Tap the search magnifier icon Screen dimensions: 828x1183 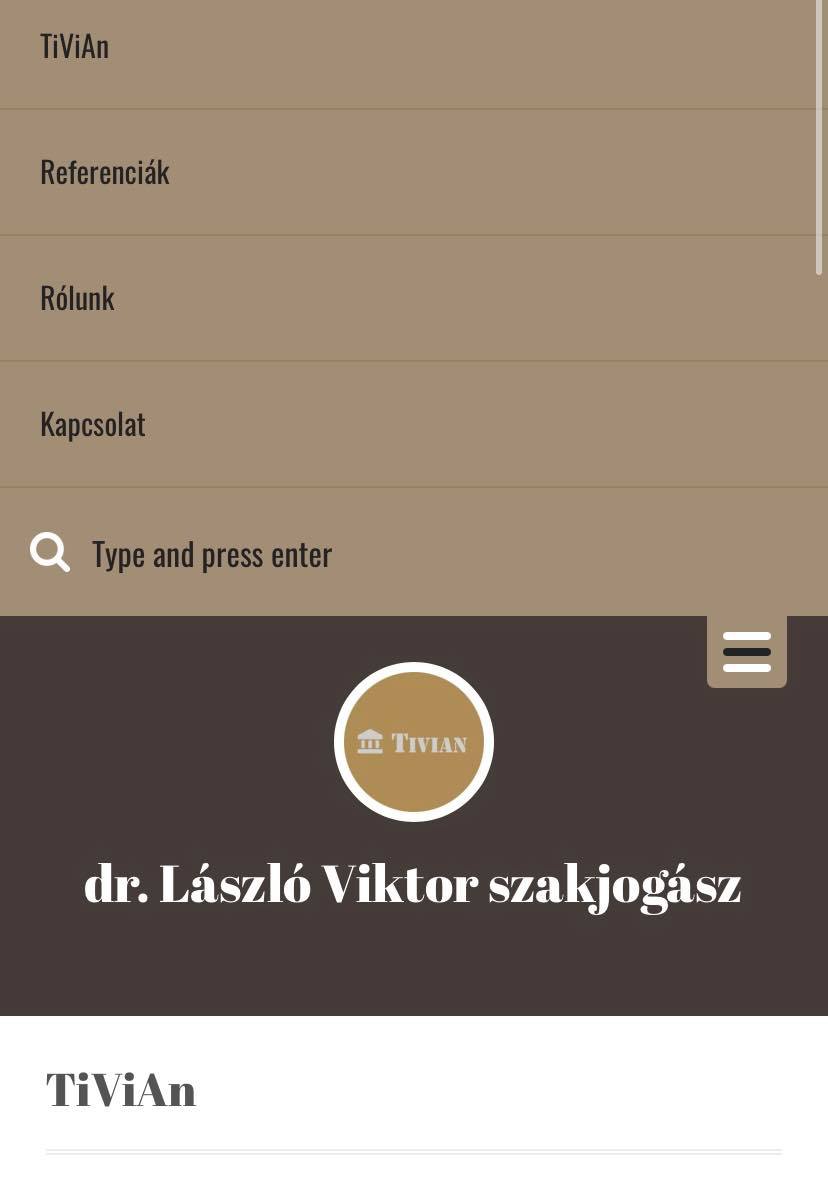[50, 552]
